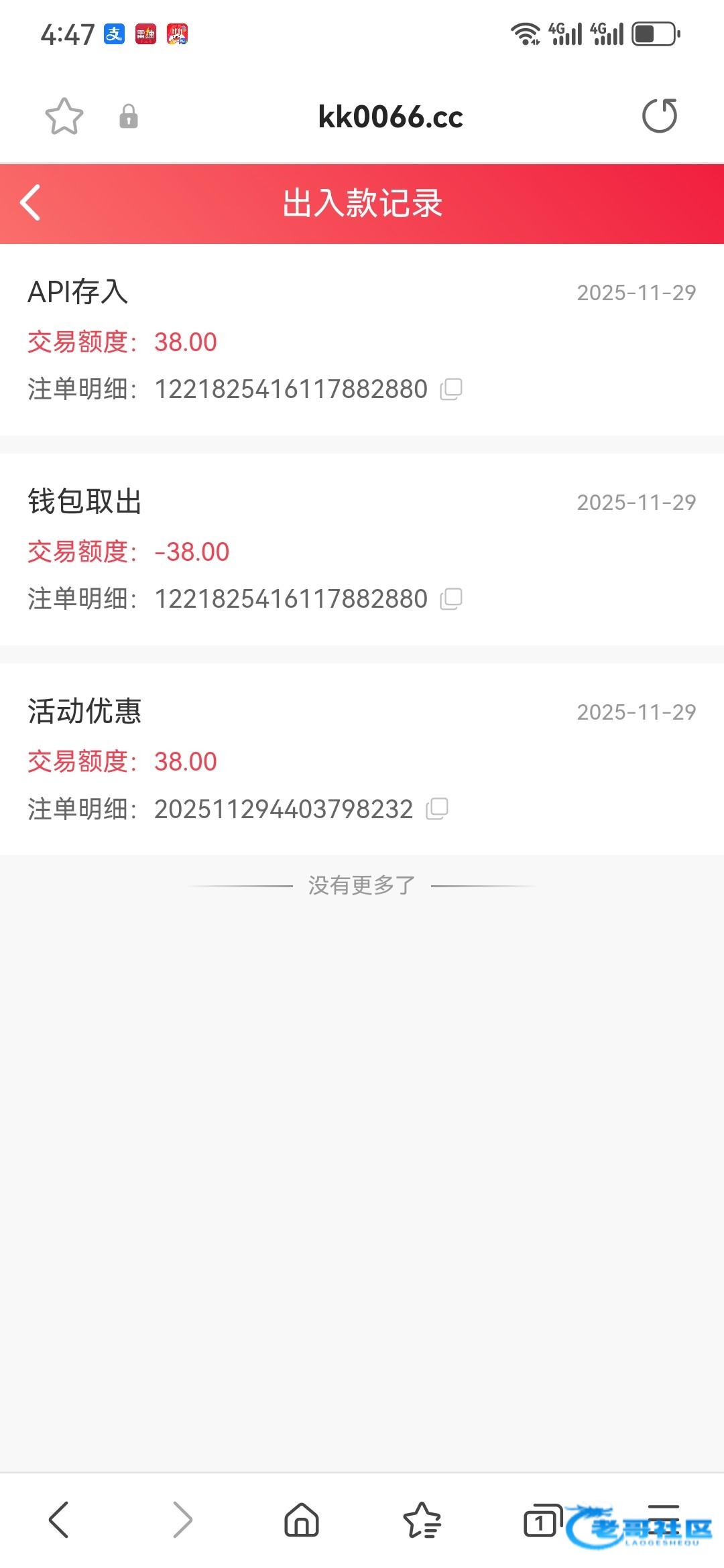Copy the 钱包取出 order number

coord(450,599)
